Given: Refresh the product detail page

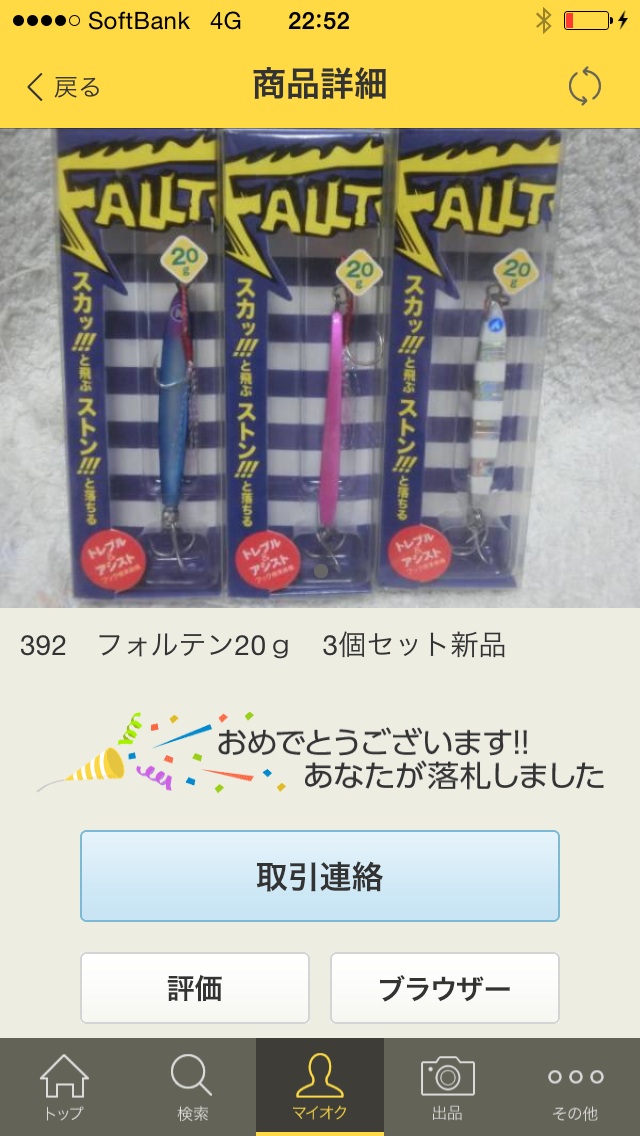Looking at the screenshot, I should (x=584, y=87).
